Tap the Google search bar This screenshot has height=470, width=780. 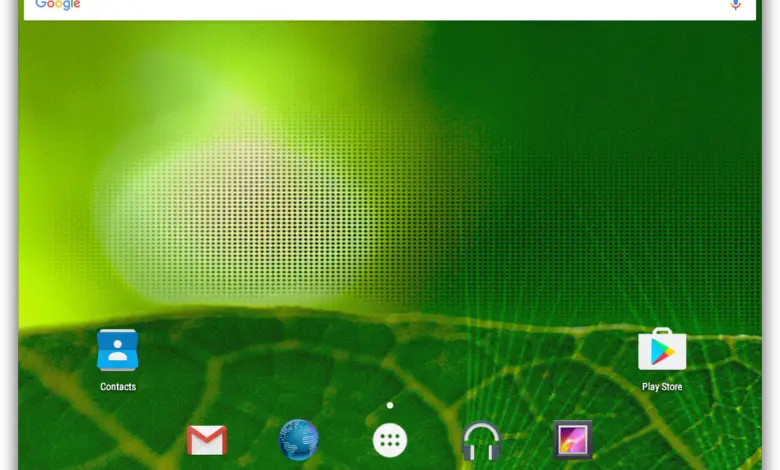tap(380, 7)
